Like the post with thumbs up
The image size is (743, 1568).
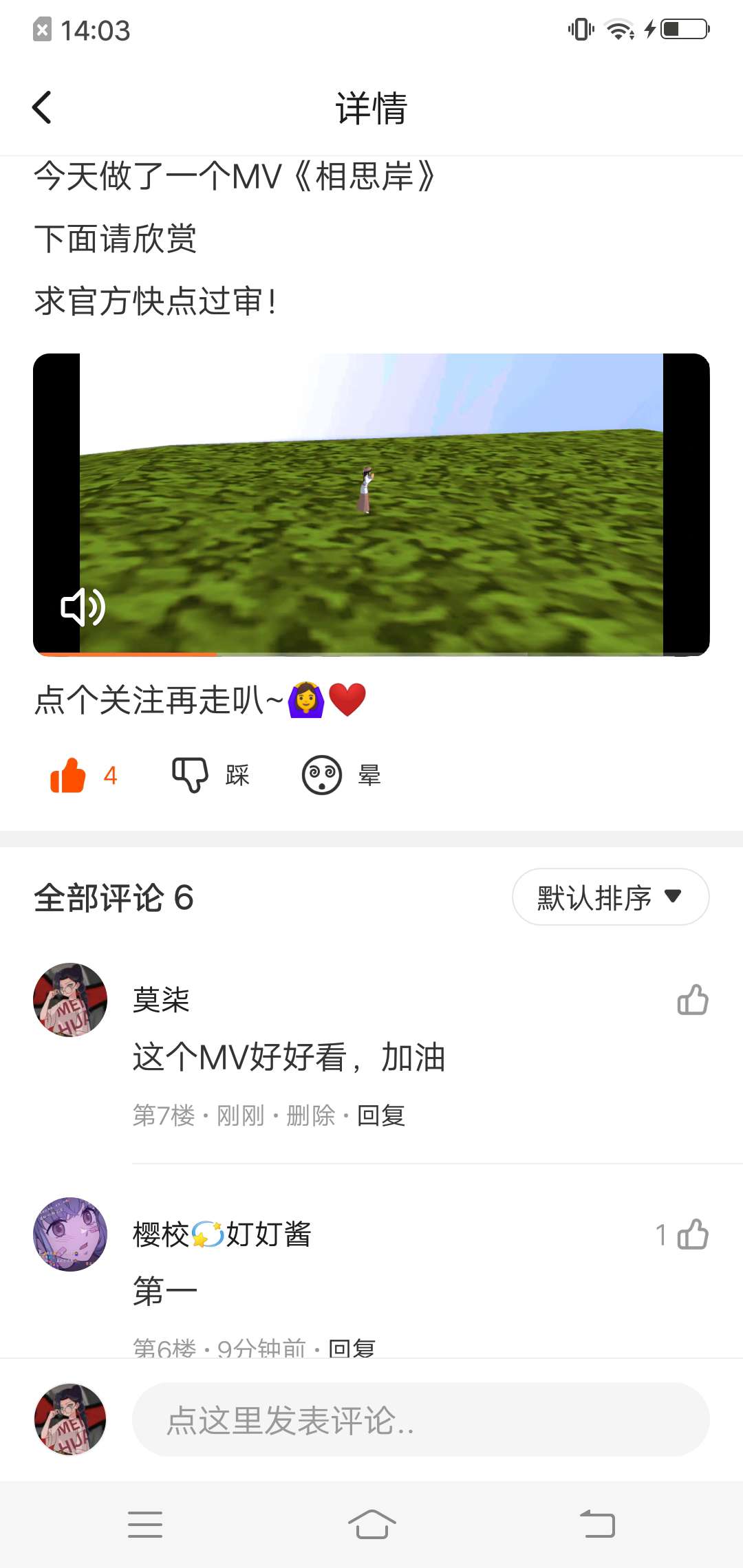[x=68, y=776]
